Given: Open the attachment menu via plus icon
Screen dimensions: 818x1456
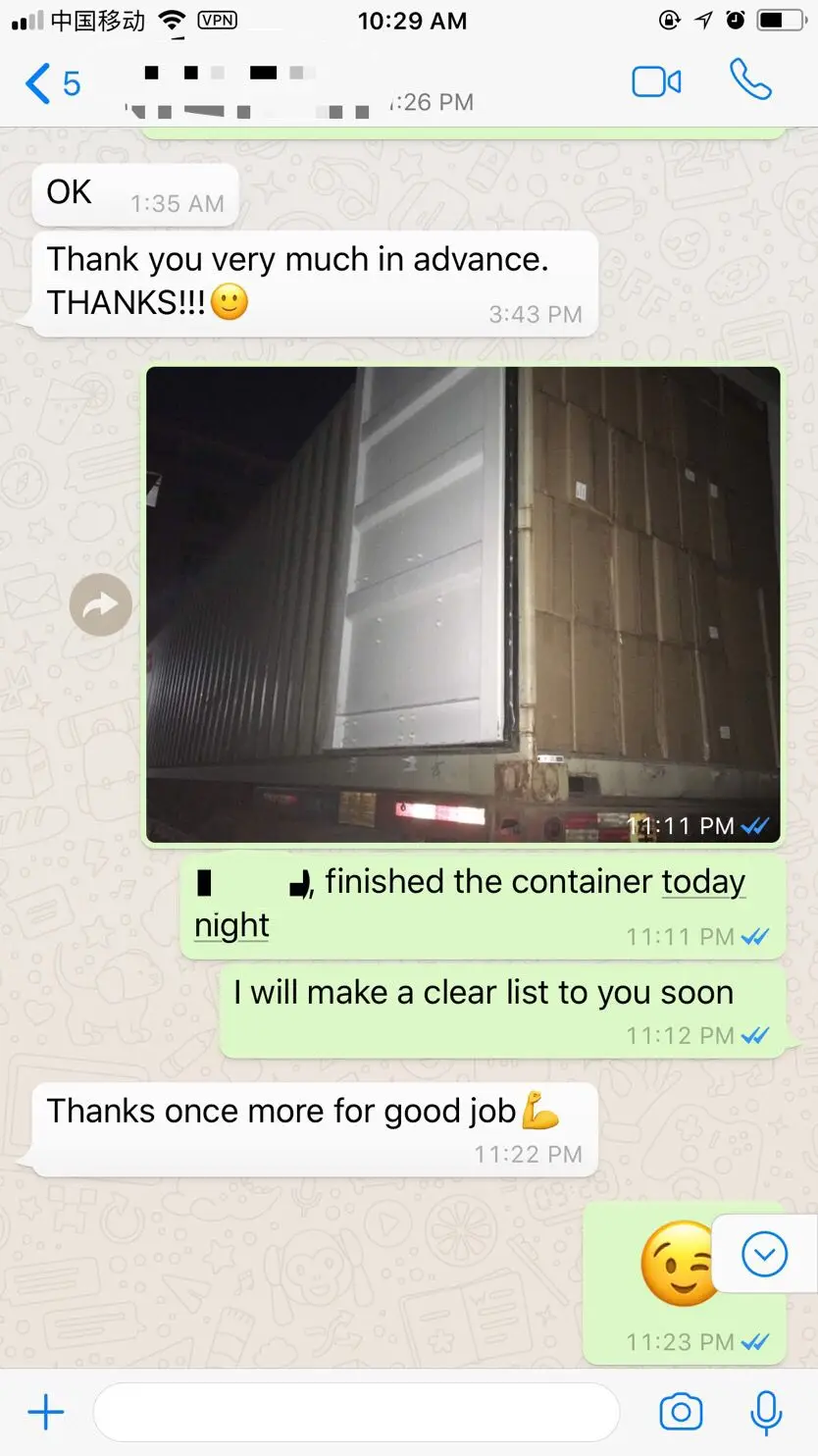Looking at the screenshot, I should pyautogui.click(x=45, y=1411).
